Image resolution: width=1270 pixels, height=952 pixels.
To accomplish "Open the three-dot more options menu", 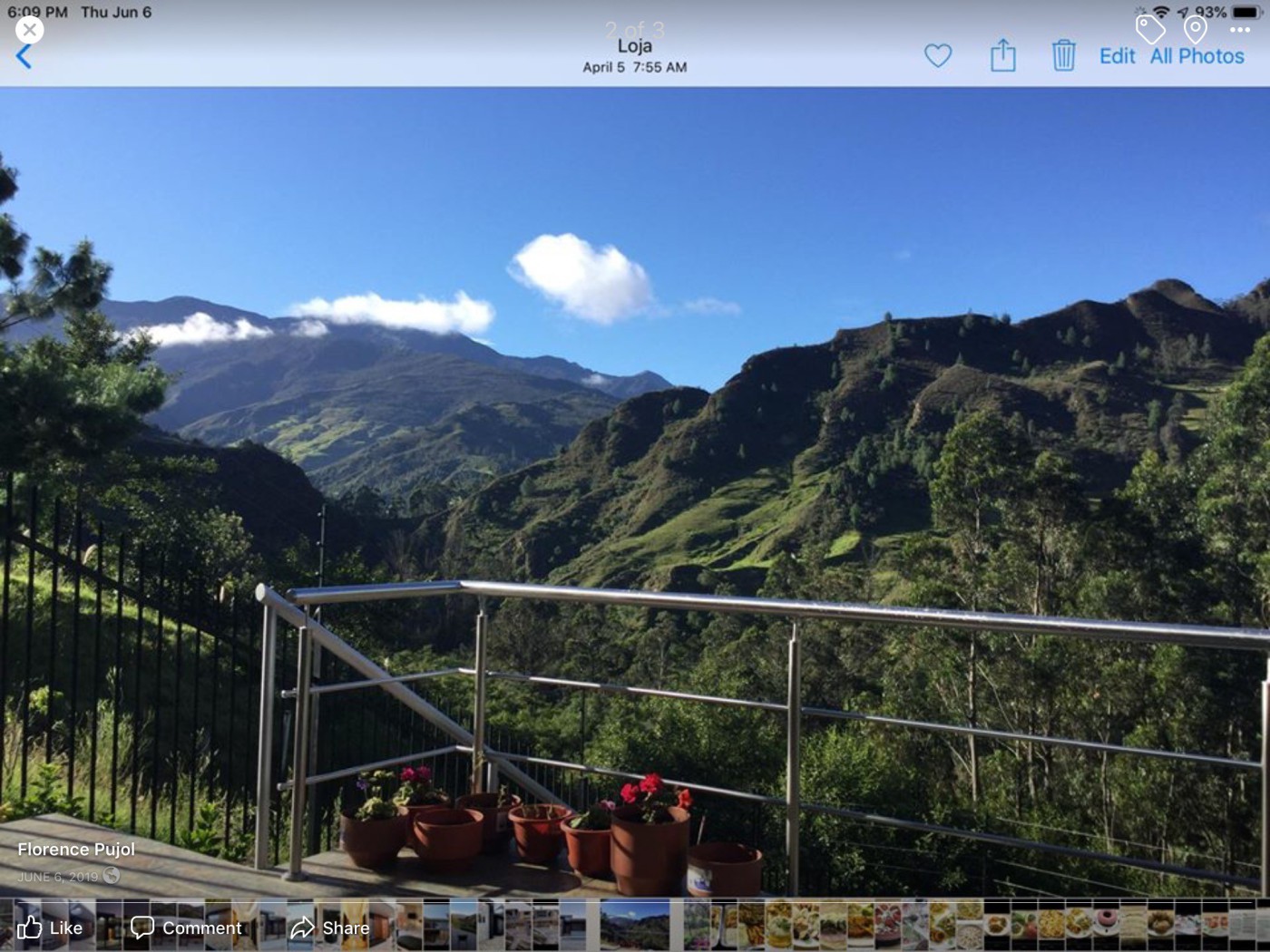I will pyautogui.click(x=1240, y=29).
